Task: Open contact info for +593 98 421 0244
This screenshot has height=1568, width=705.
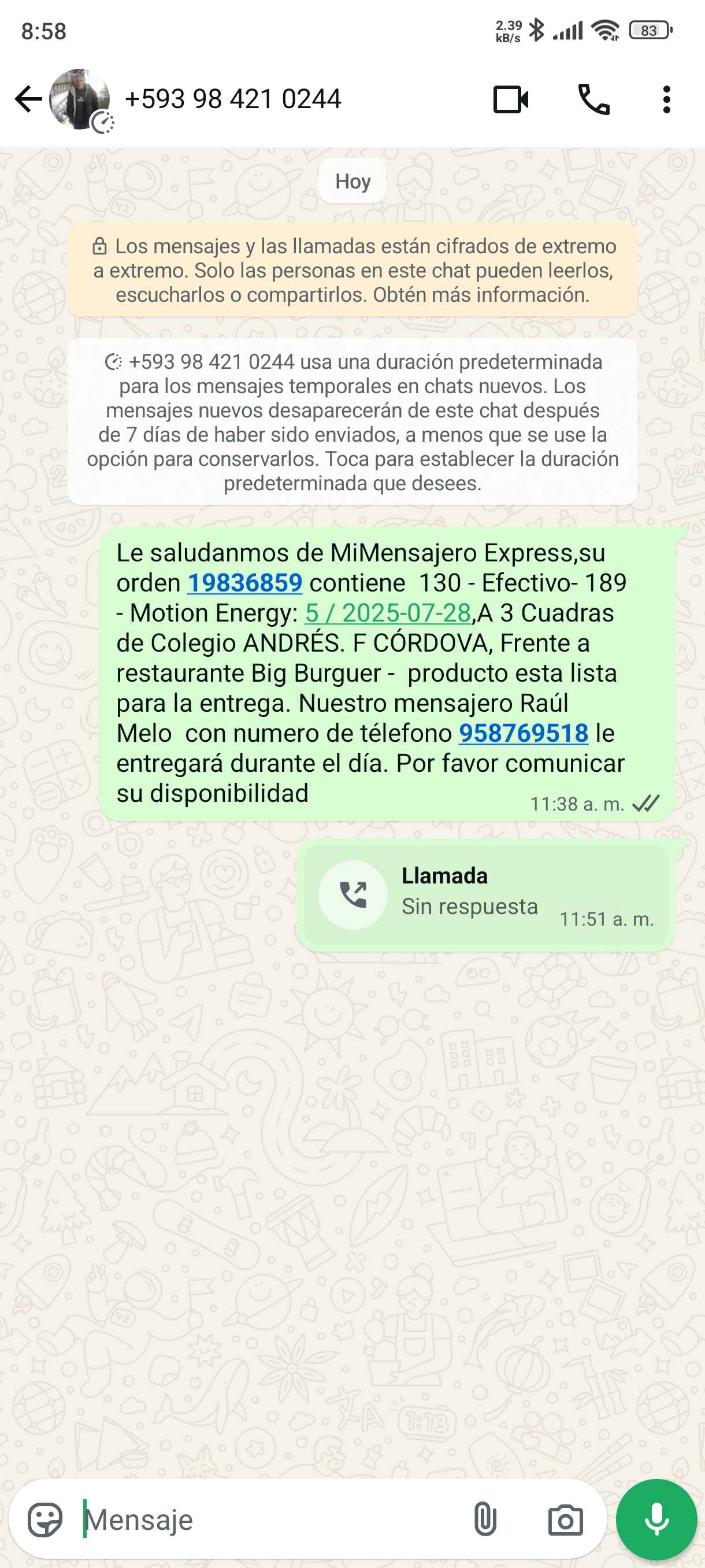Action: tap(233, 99)
